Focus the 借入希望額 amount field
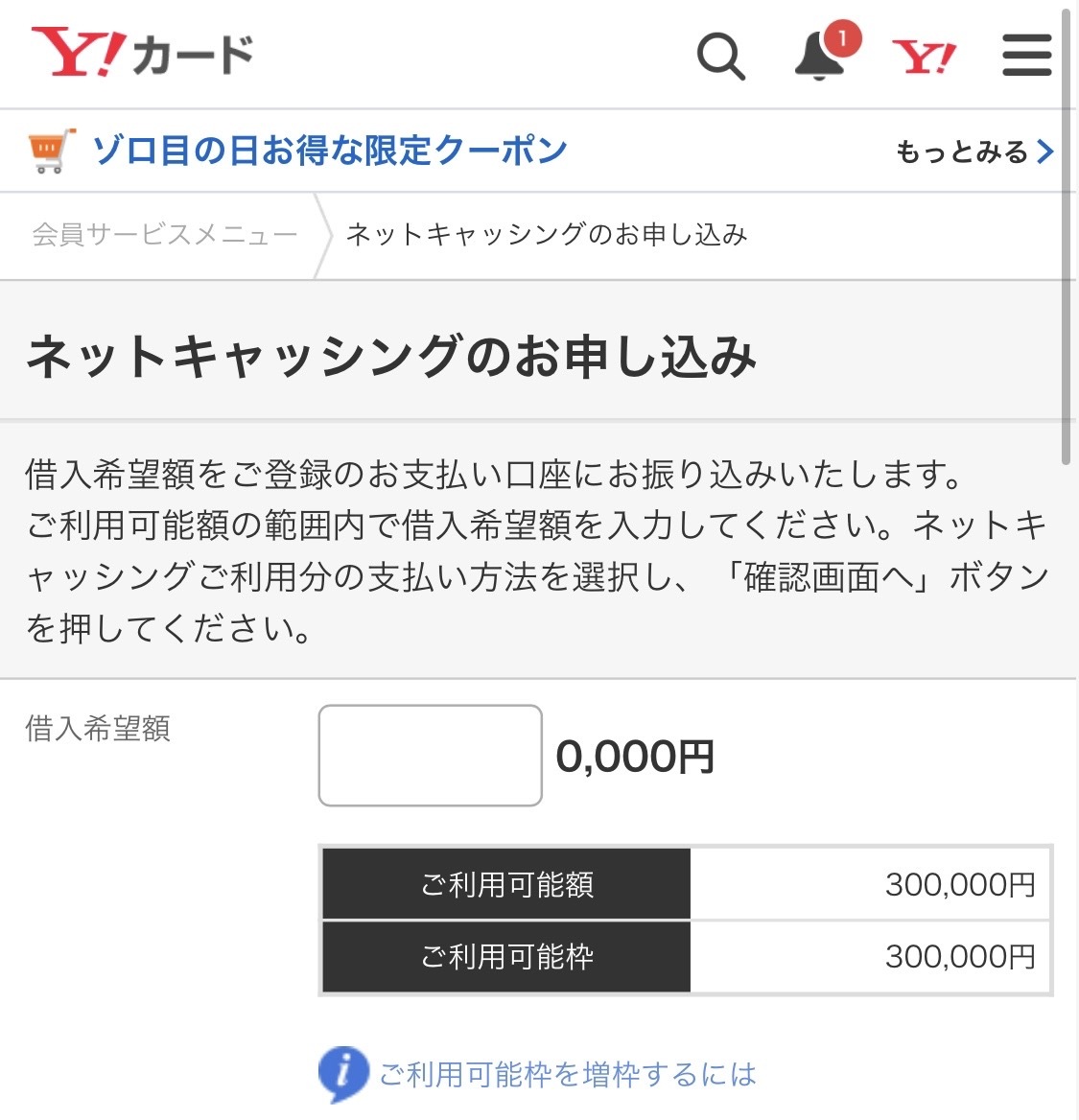Viewport: 1079px width, 1120px height. [x=430, y=756]
